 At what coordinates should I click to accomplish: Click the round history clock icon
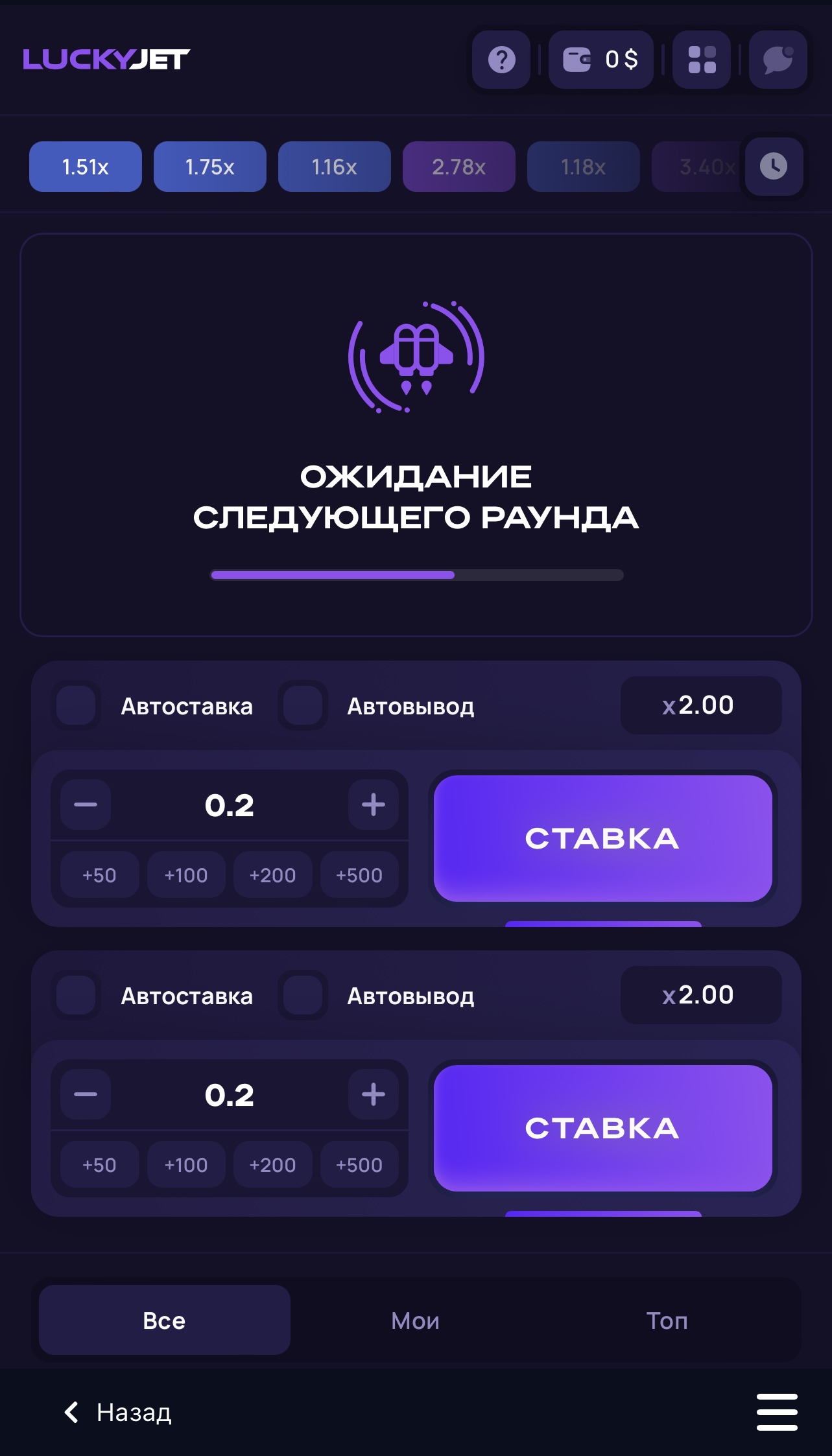click(774, 167)
